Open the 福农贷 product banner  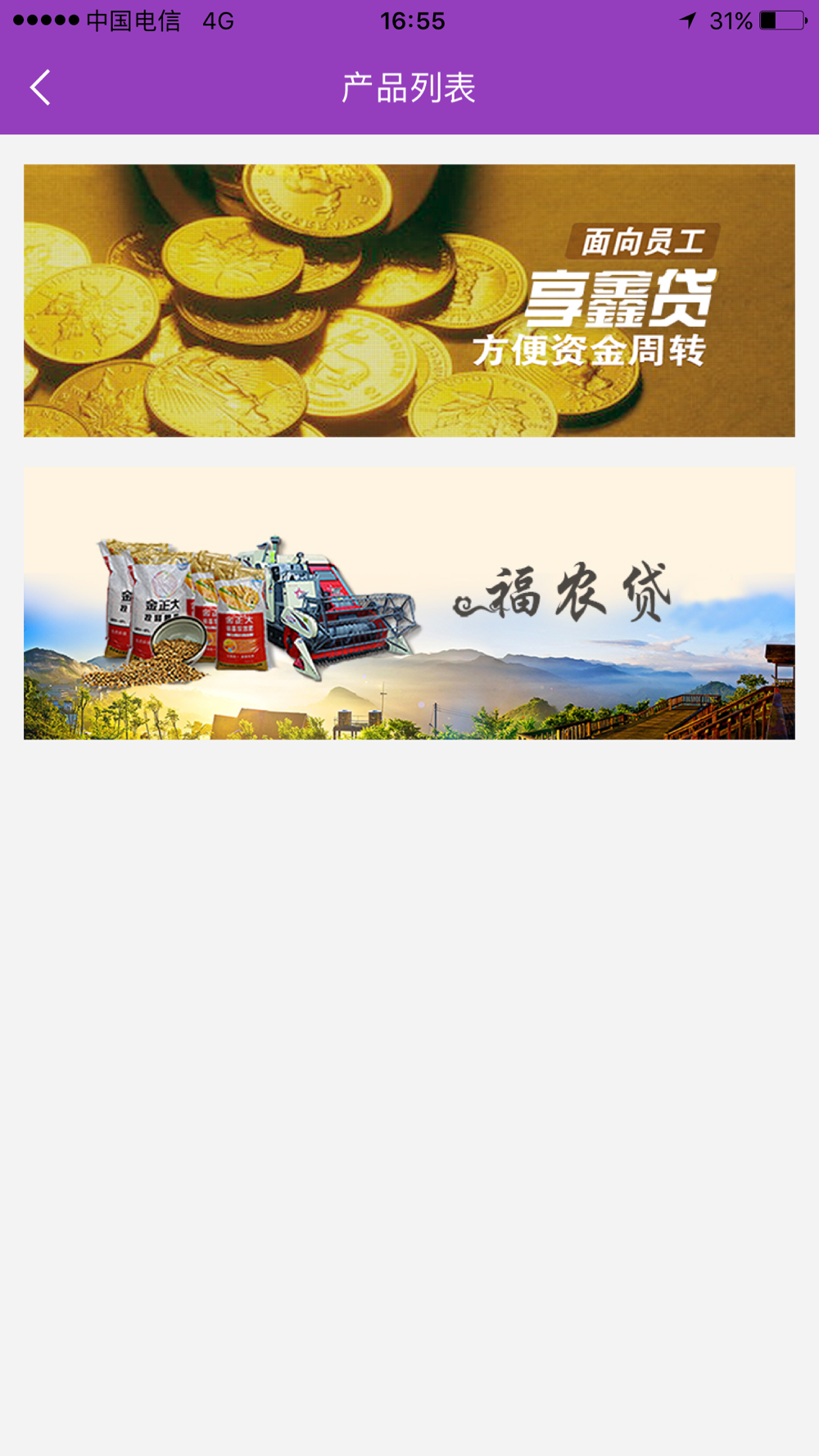tap(409, 604)
